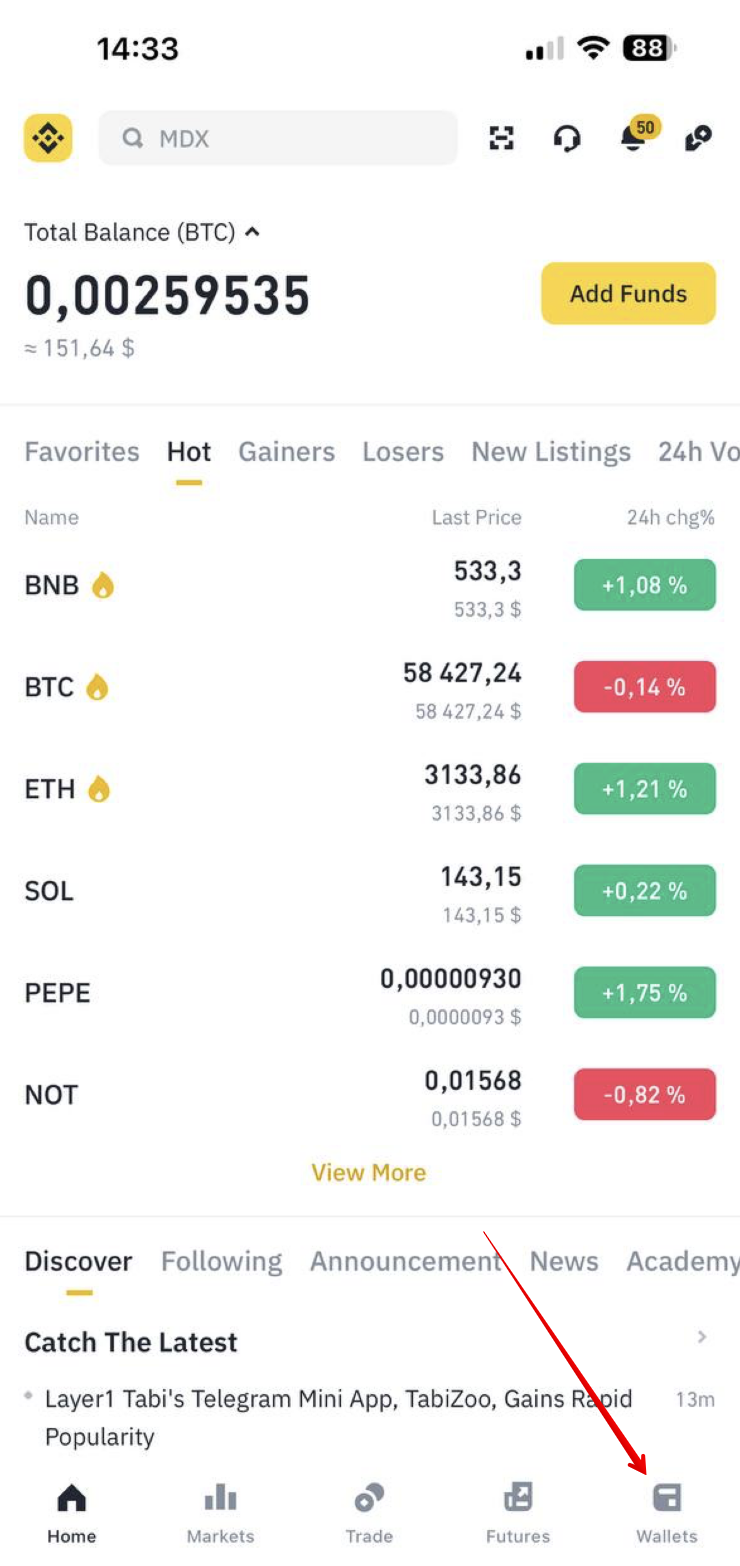Go to Markets in bottom navigation
Viewport: 740px width, 1566px height.
(220, 1514)
